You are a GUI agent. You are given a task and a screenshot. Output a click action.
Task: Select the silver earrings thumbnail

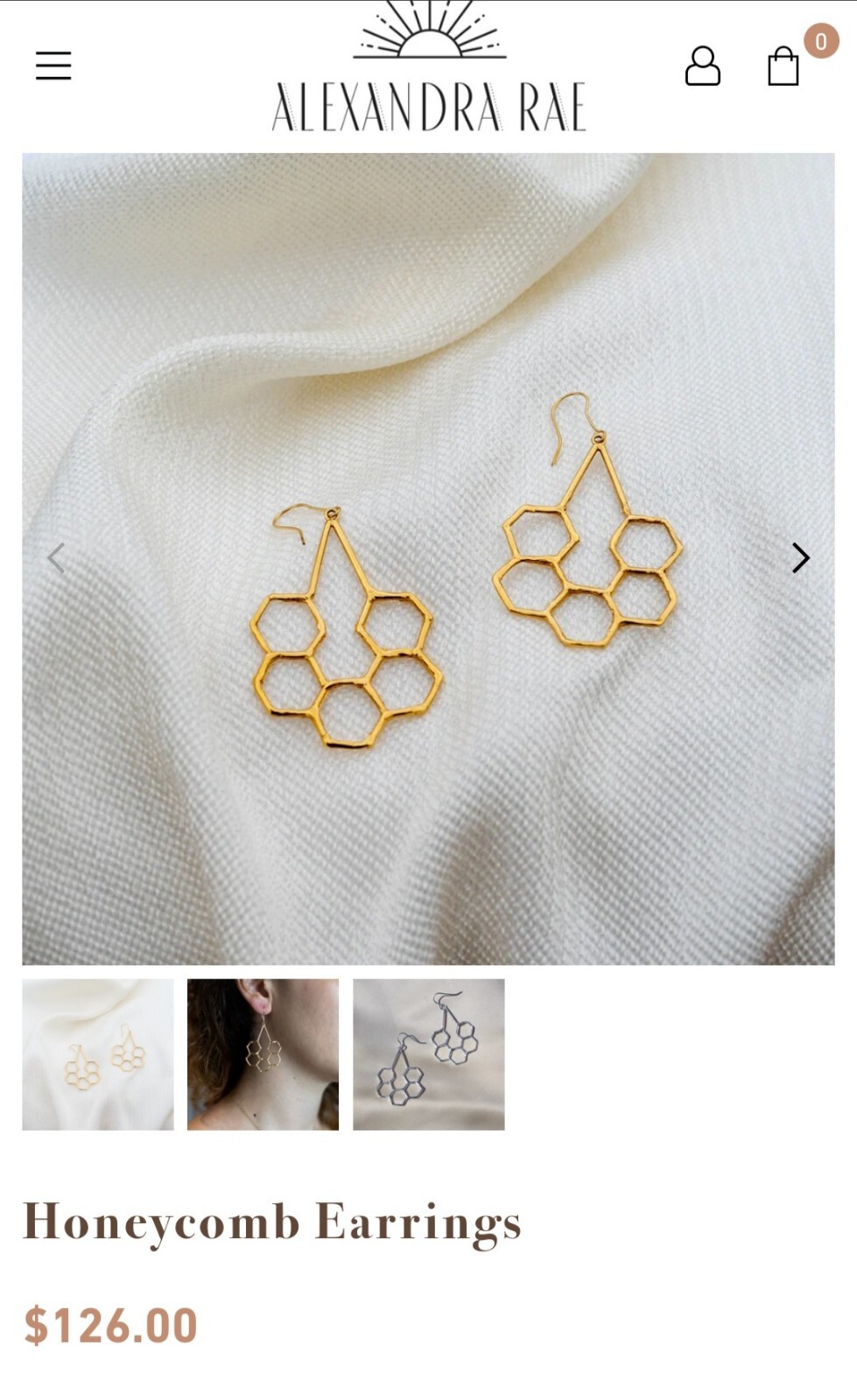point(428,1054)
